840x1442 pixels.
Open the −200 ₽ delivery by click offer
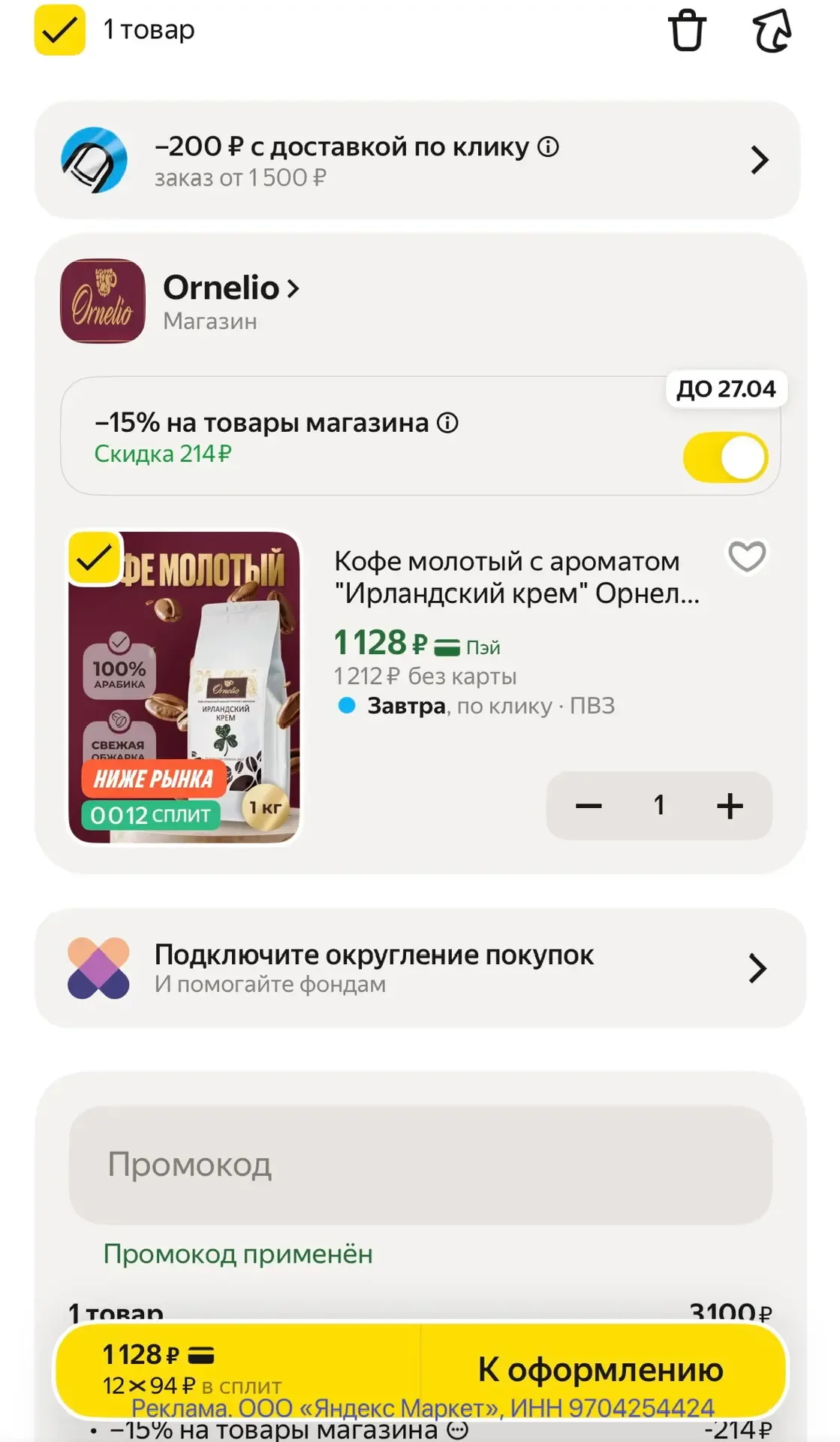tap(417, 161)
